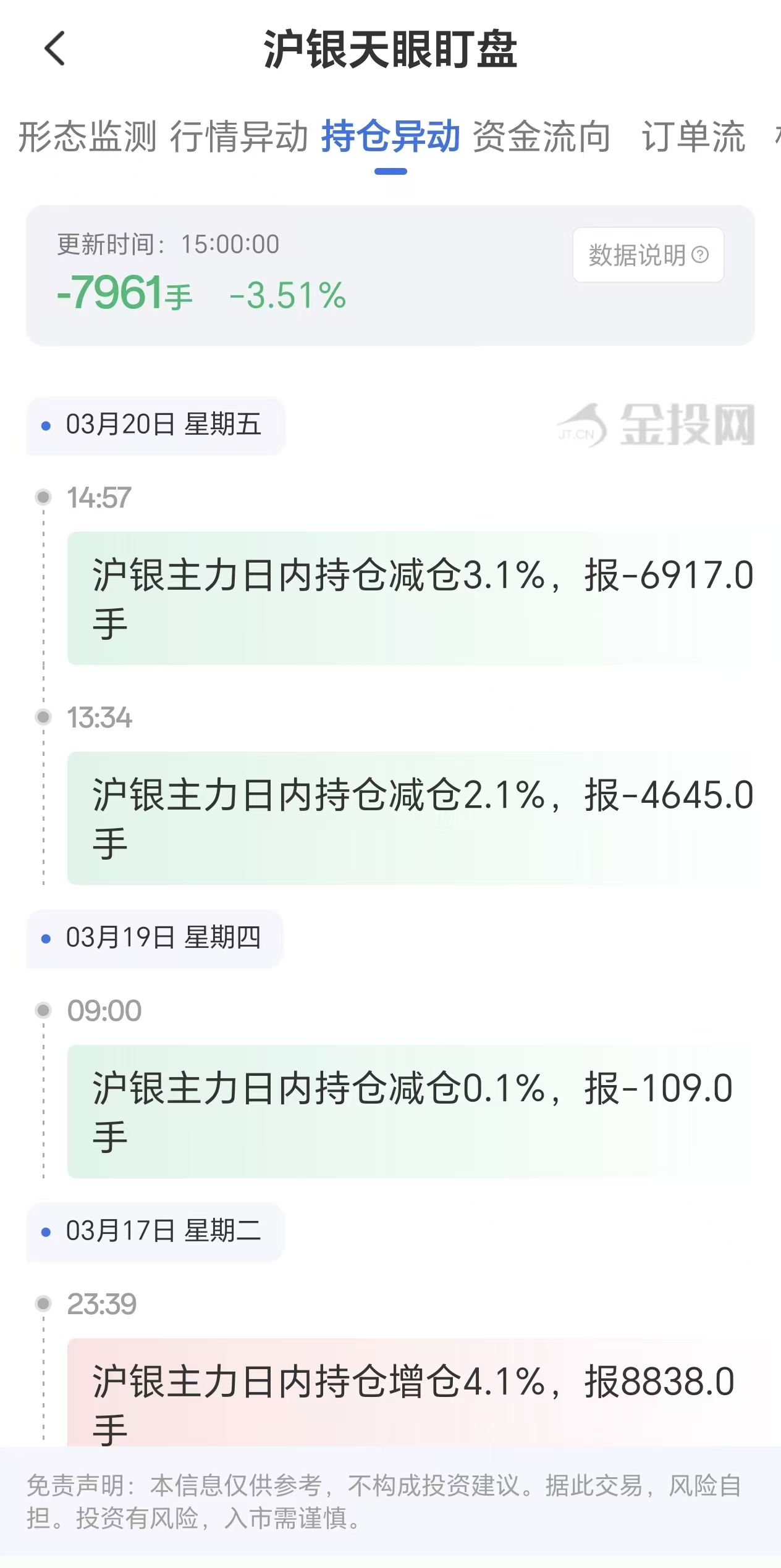Viewport: 781px width, 1568px height.
Task: Tap the blue bullet beside 03月20日 星期五
Action: [x=44, y=426]
